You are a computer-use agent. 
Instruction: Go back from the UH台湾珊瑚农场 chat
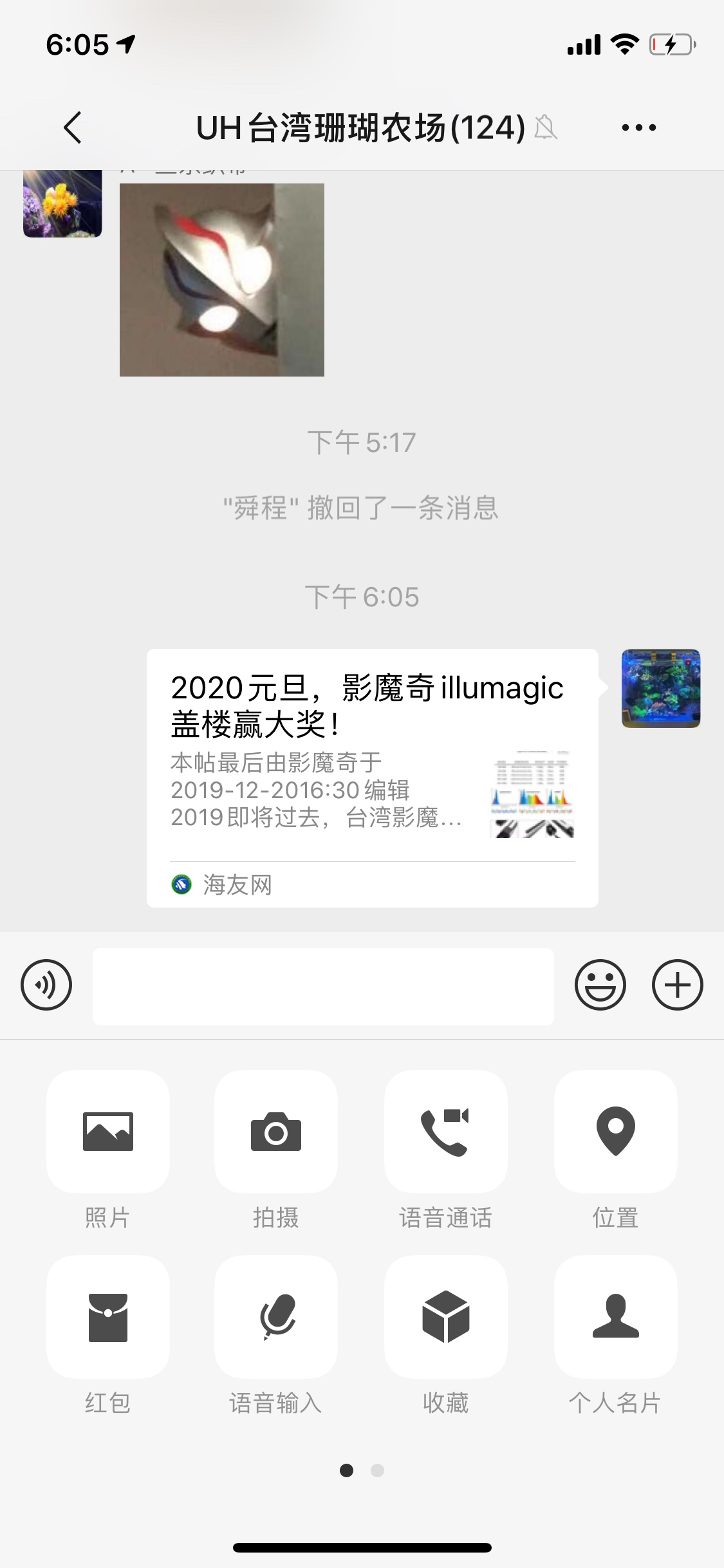(x=73, y=127)
